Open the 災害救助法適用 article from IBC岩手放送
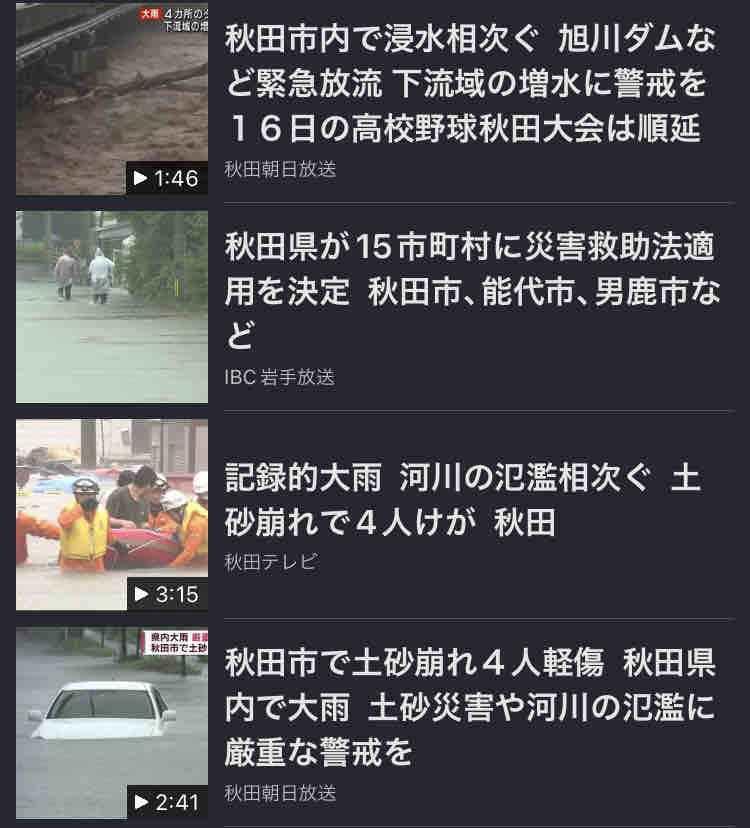Image resolution: width=750 pixels, height=828 pixels. click(x=473, y=291)
